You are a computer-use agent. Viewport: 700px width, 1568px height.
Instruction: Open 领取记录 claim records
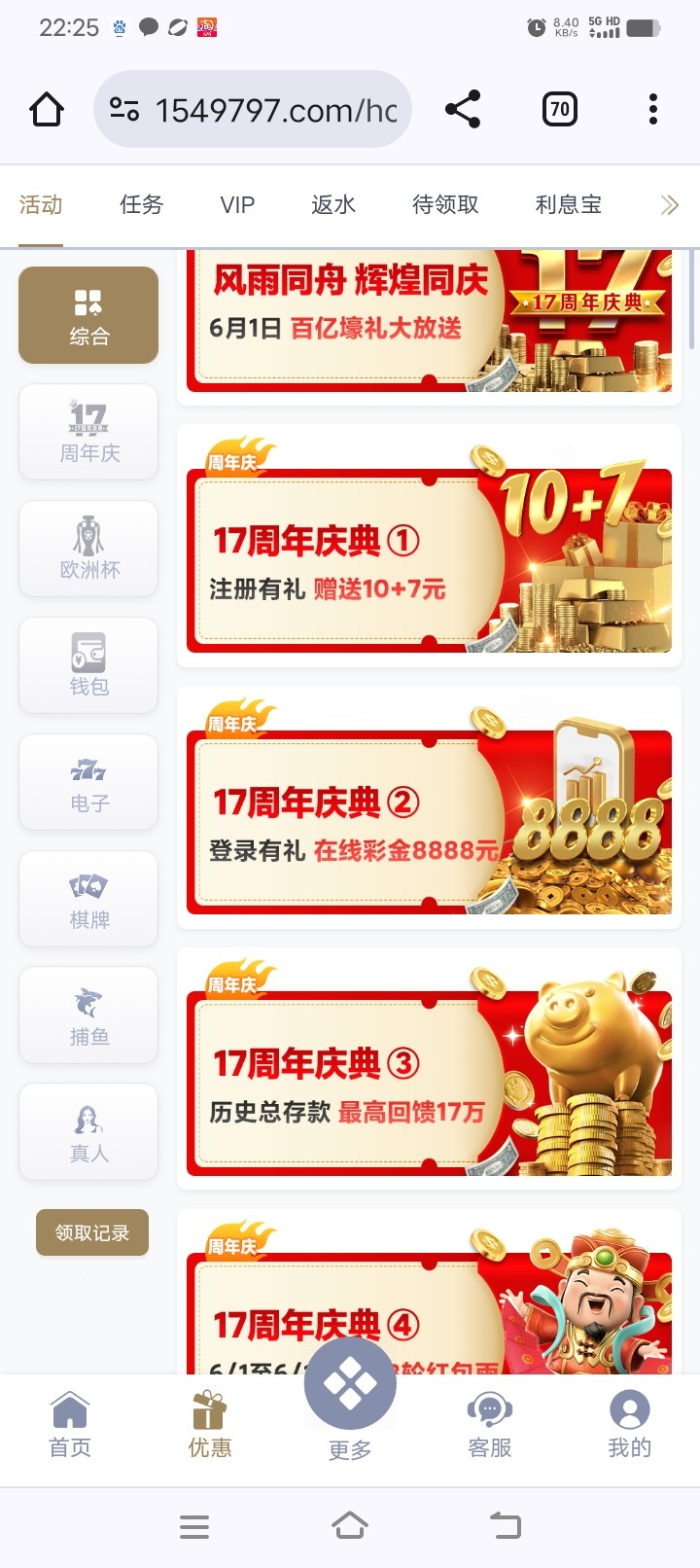point(92,1232)
